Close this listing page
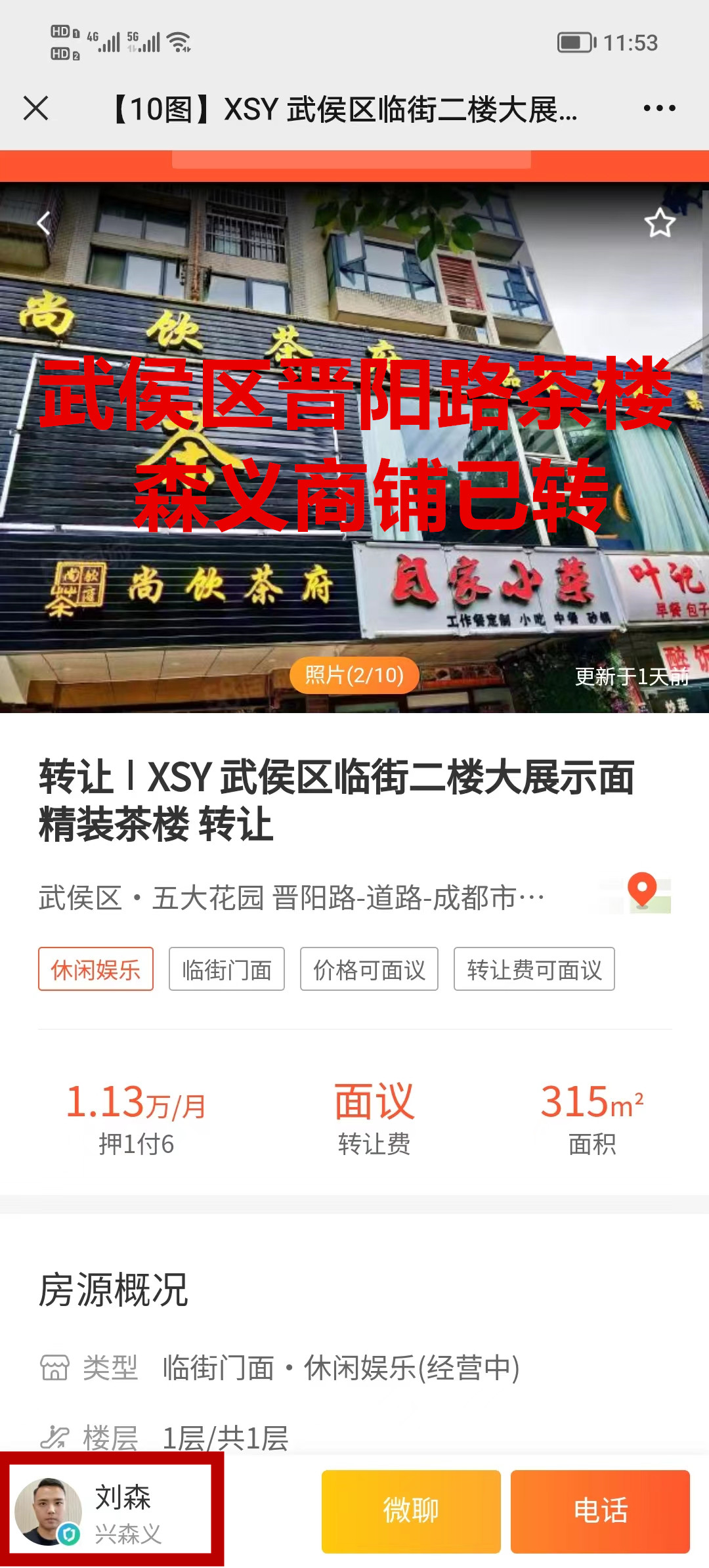The image size is (709, 1568). point(36,108)
